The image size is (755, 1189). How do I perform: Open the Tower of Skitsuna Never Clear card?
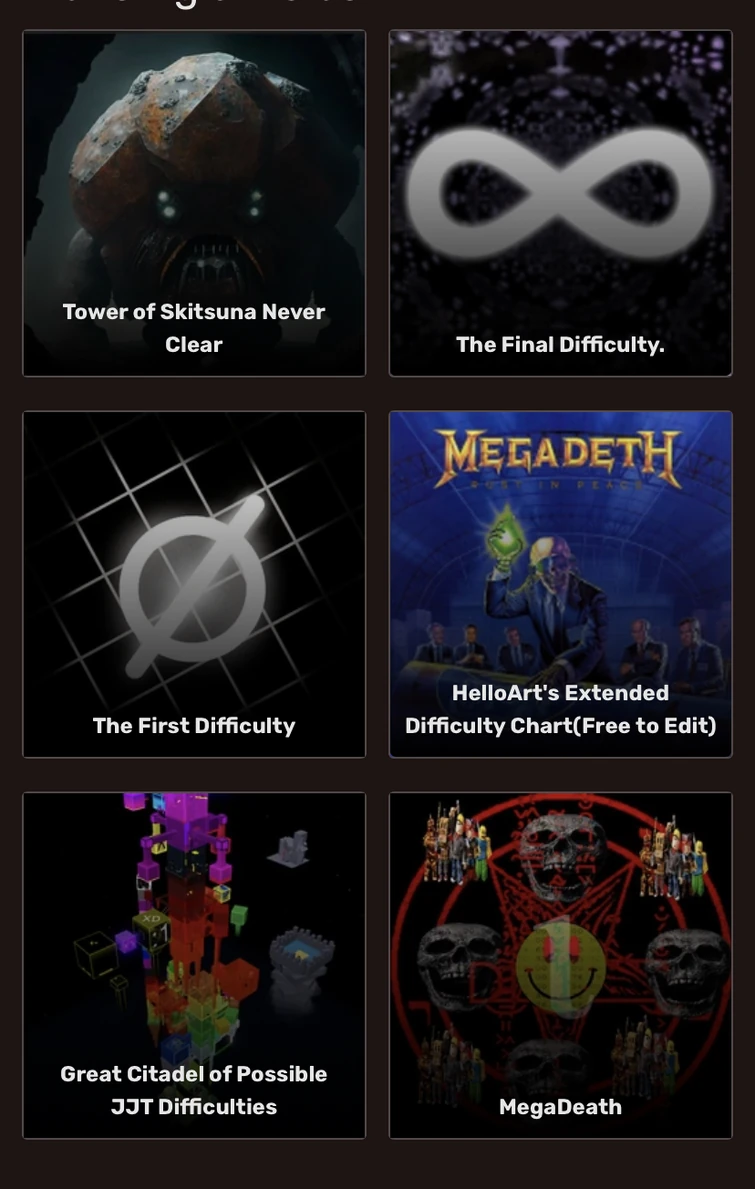pyautogui.click(x=194, y=204)
